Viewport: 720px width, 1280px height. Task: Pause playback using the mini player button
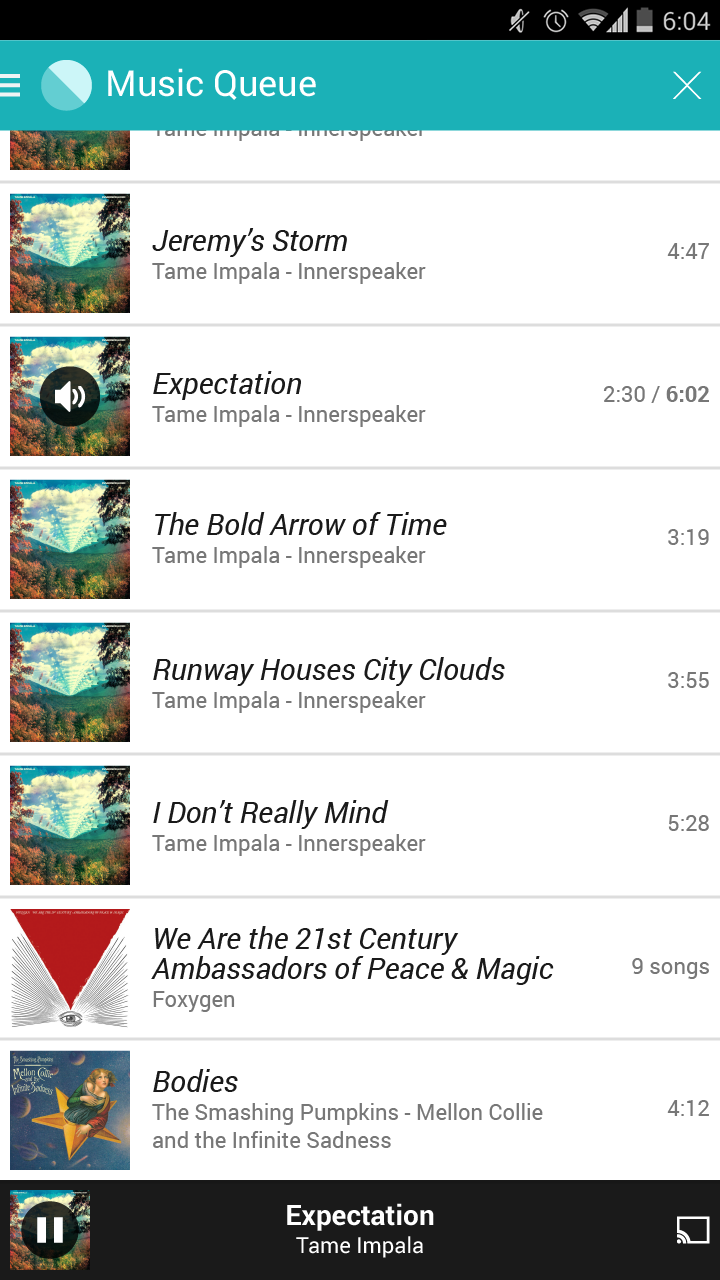pyautogui.click(x=50, y=1231)
